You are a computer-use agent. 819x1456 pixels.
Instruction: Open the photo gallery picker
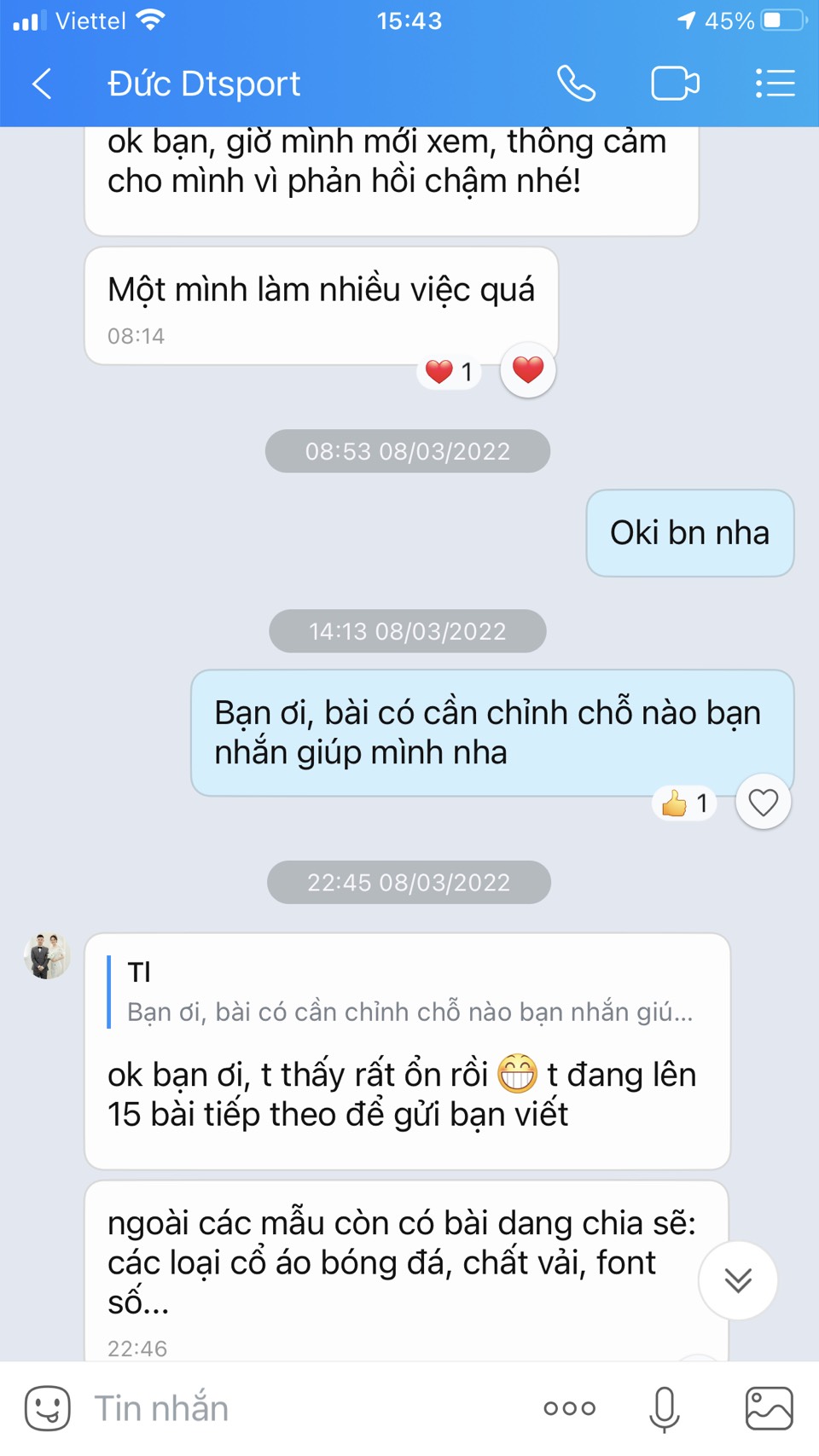[769, 1408]
